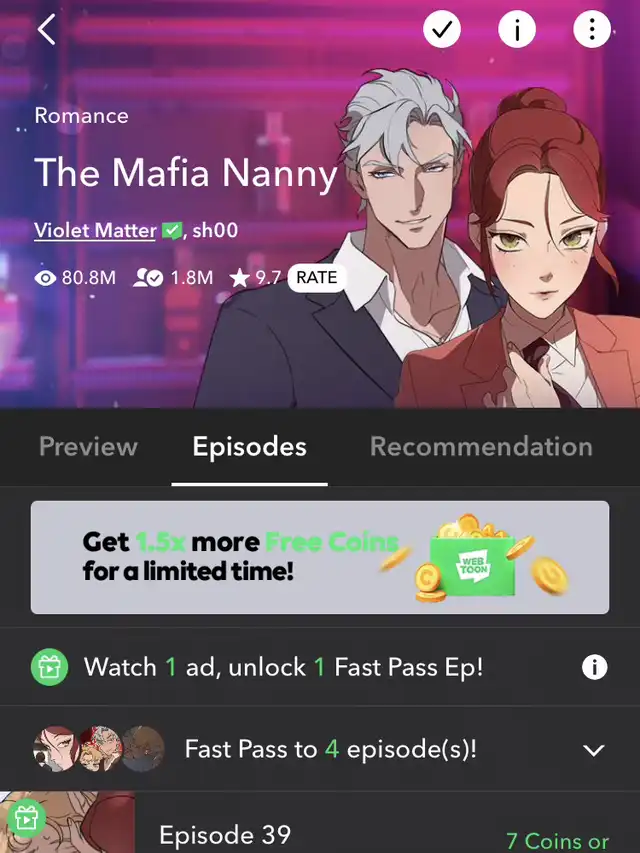Watch an ad to unlock Fast Pass
The height and width of the screenshot is (853, 640).
[x=283, y=667]
